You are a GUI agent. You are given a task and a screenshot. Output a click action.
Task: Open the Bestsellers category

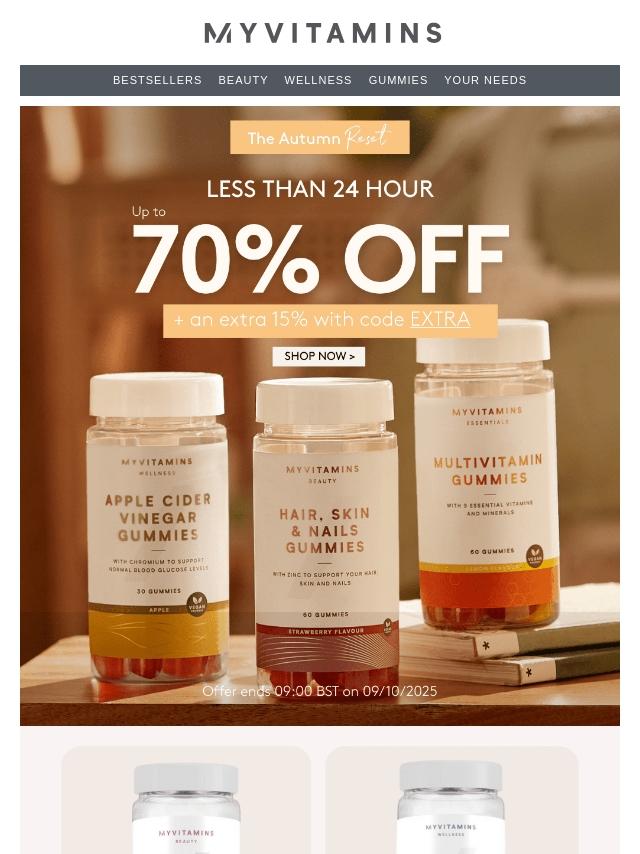click(x=157, y=80)
